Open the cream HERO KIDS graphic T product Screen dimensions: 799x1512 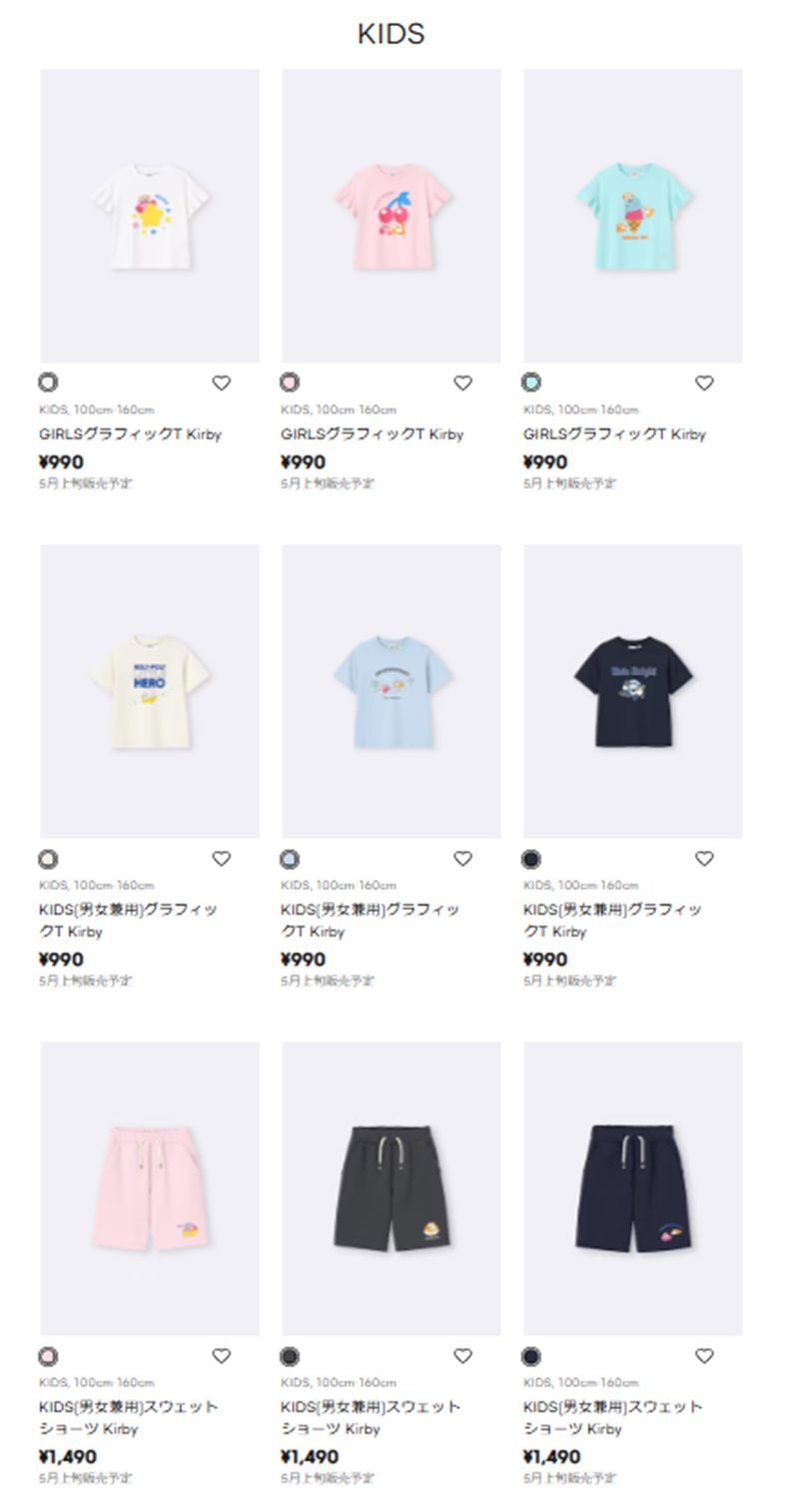point(150,691)
